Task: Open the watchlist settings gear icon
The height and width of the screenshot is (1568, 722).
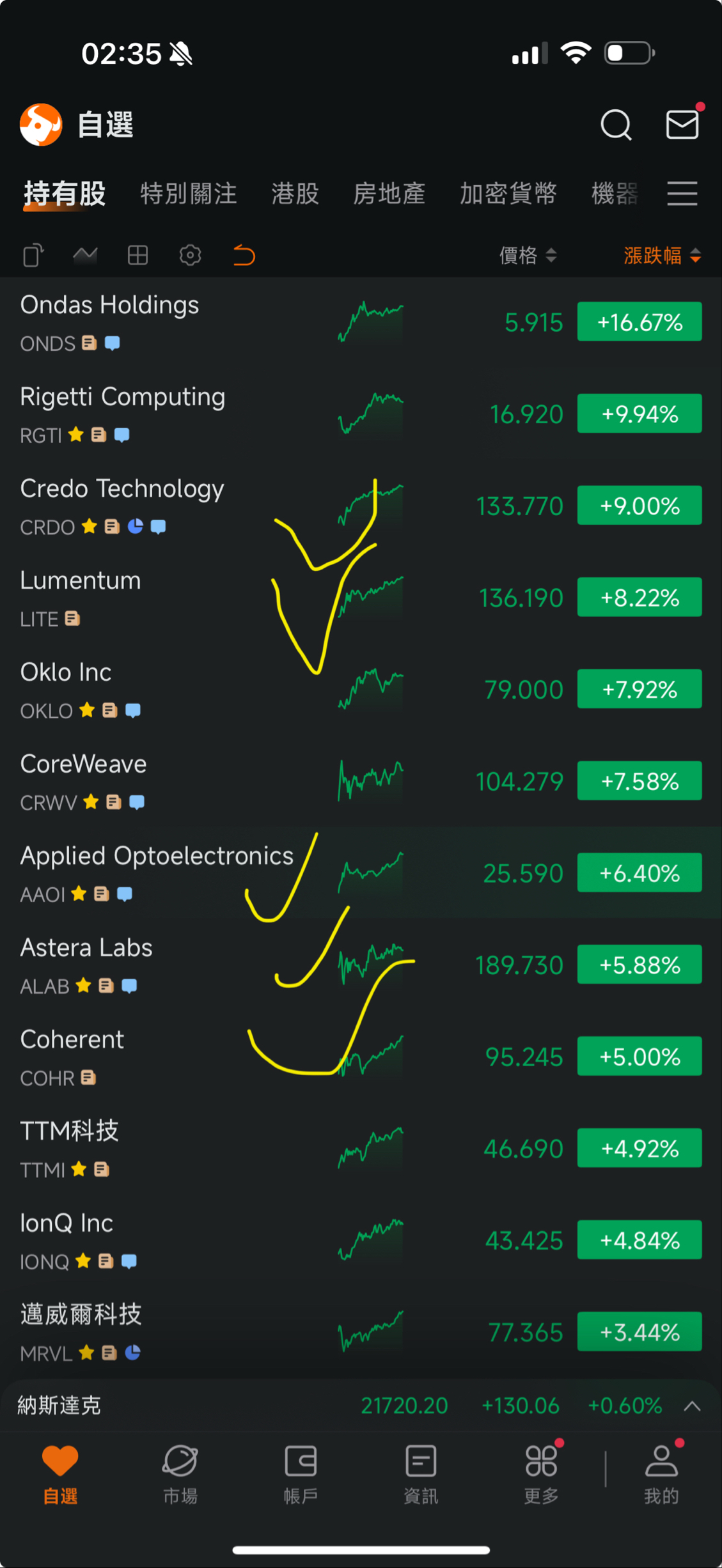Action: coord(190,256)
